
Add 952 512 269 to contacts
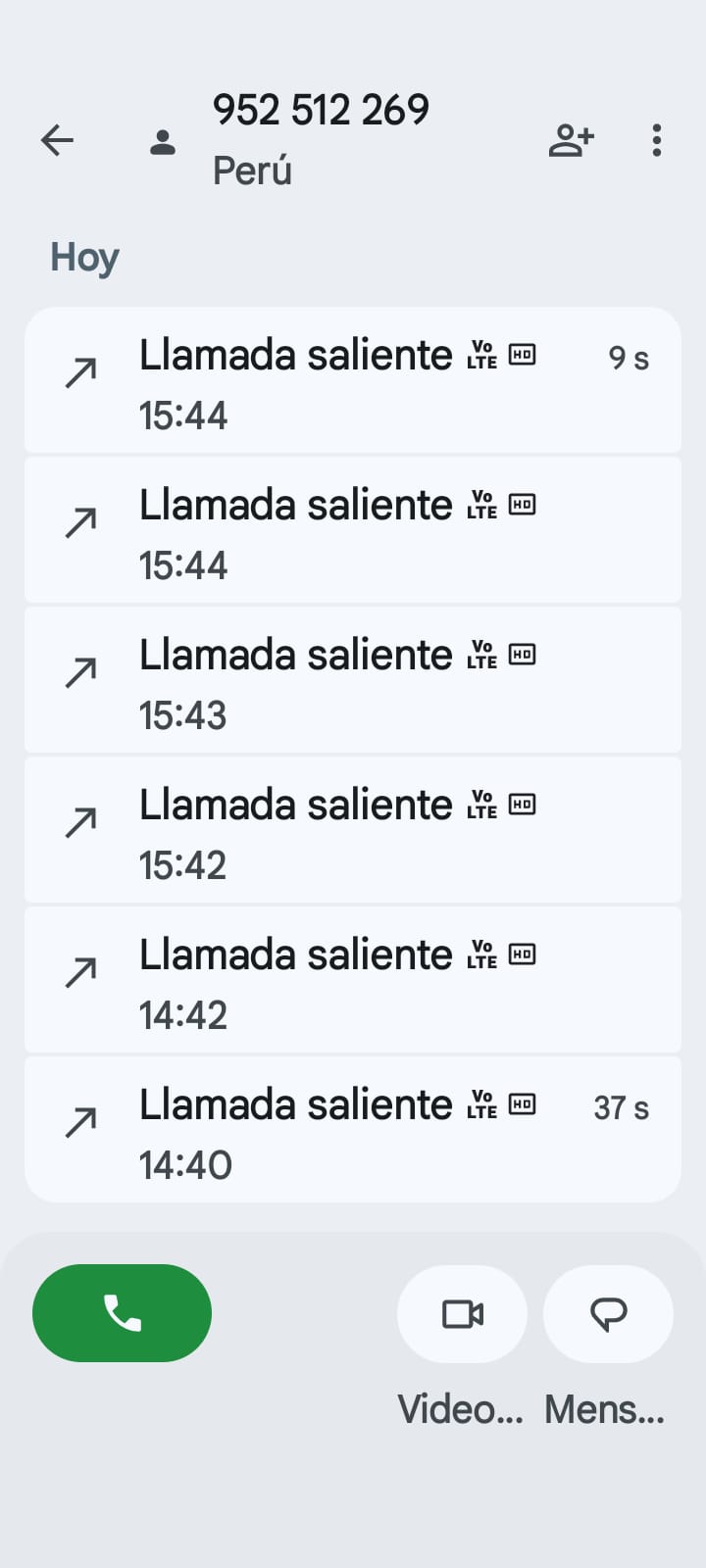[571, 140]
